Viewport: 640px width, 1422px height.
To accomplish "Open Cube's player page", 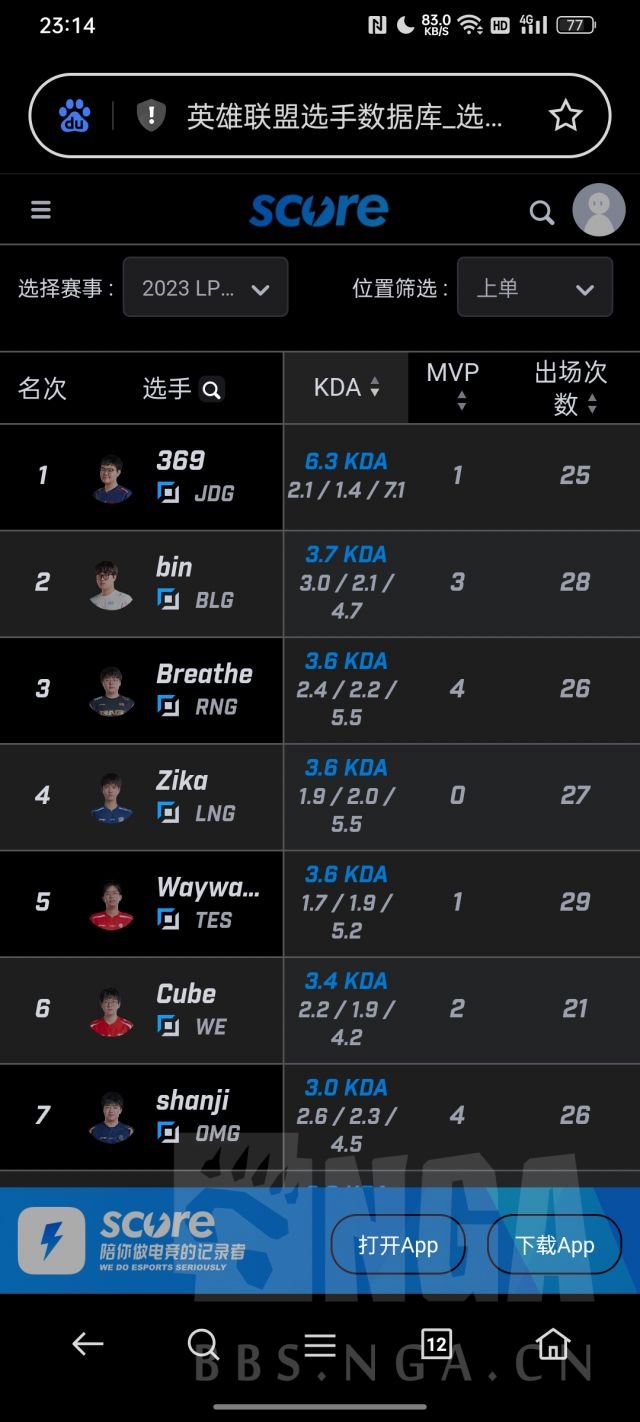I will click(x=186, y=994).
